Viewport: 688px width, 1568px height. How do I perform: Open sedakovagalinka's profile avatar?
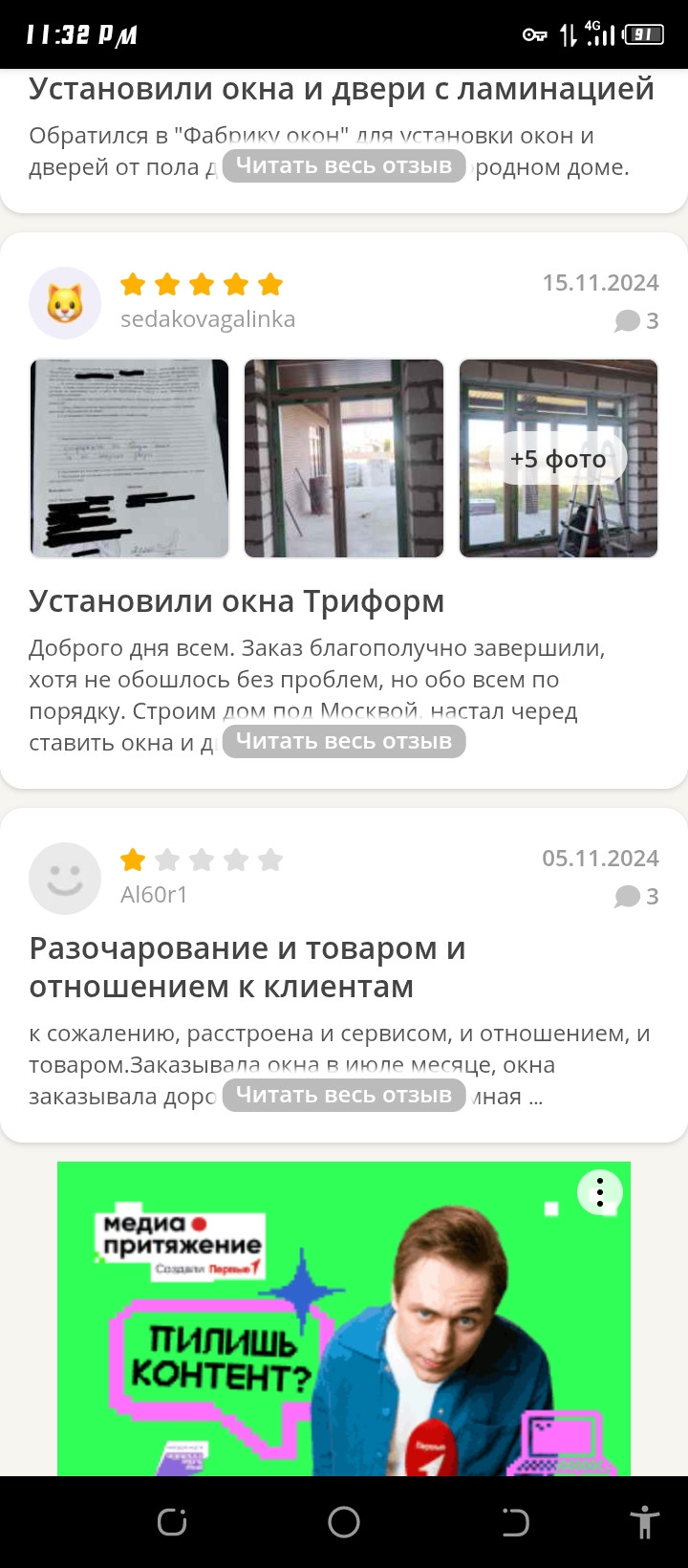(65, 303)
